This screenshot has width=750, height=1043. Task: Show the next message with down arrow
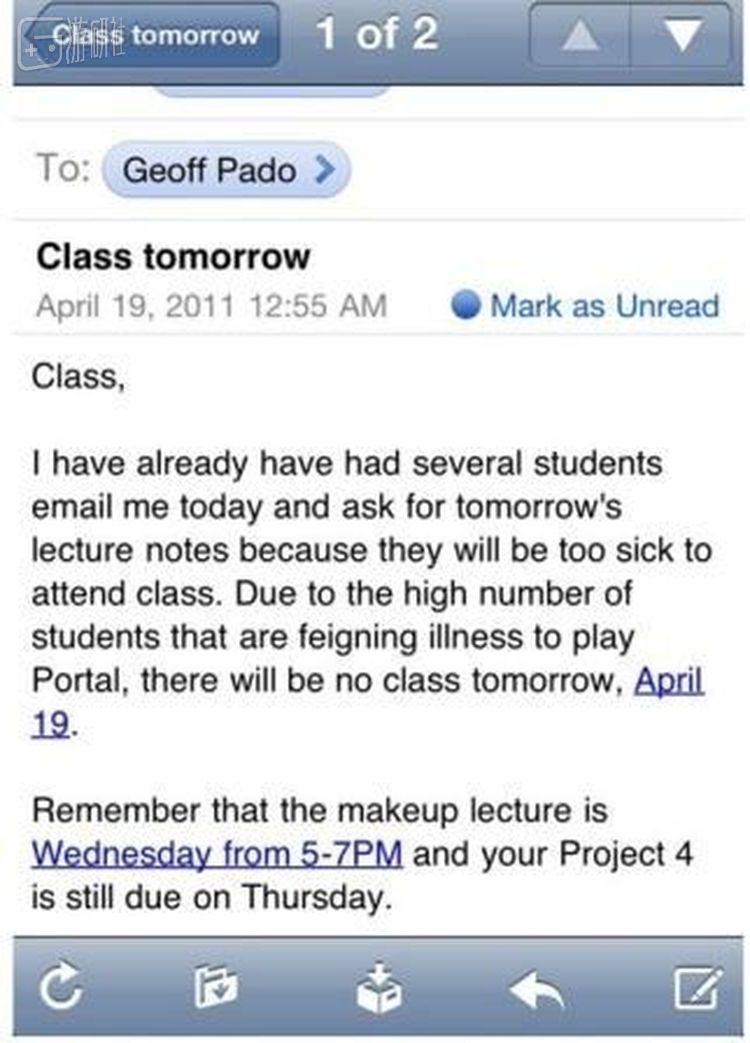click(682, 37)
